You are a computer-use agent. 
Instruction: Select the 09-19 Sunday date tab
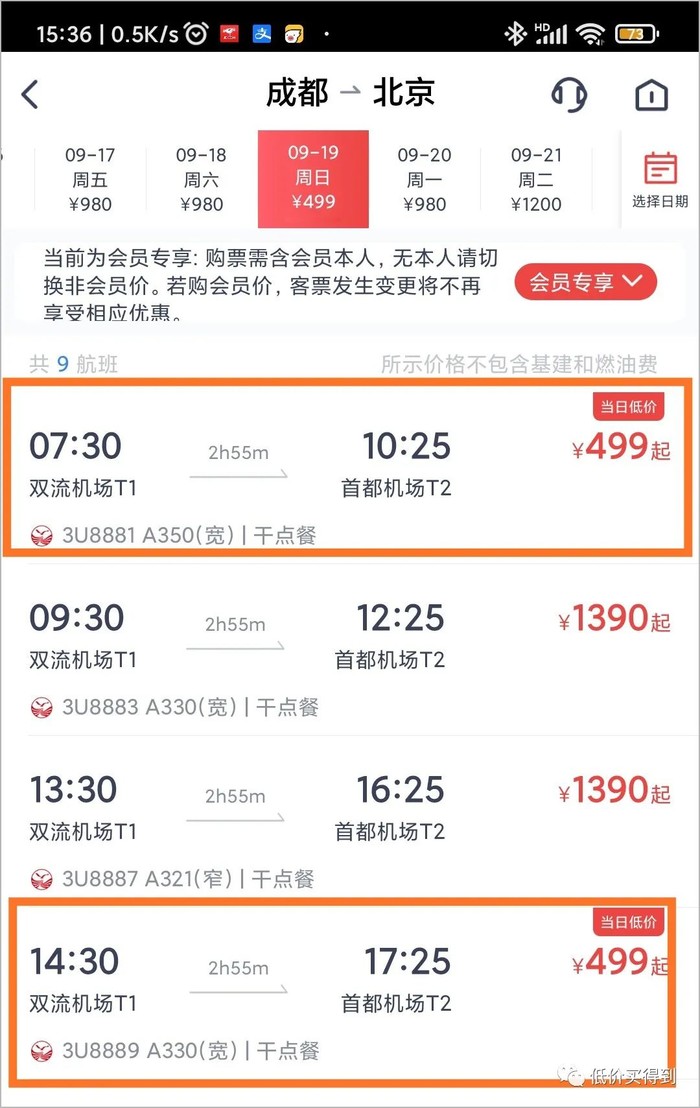(x=313, y=178)
